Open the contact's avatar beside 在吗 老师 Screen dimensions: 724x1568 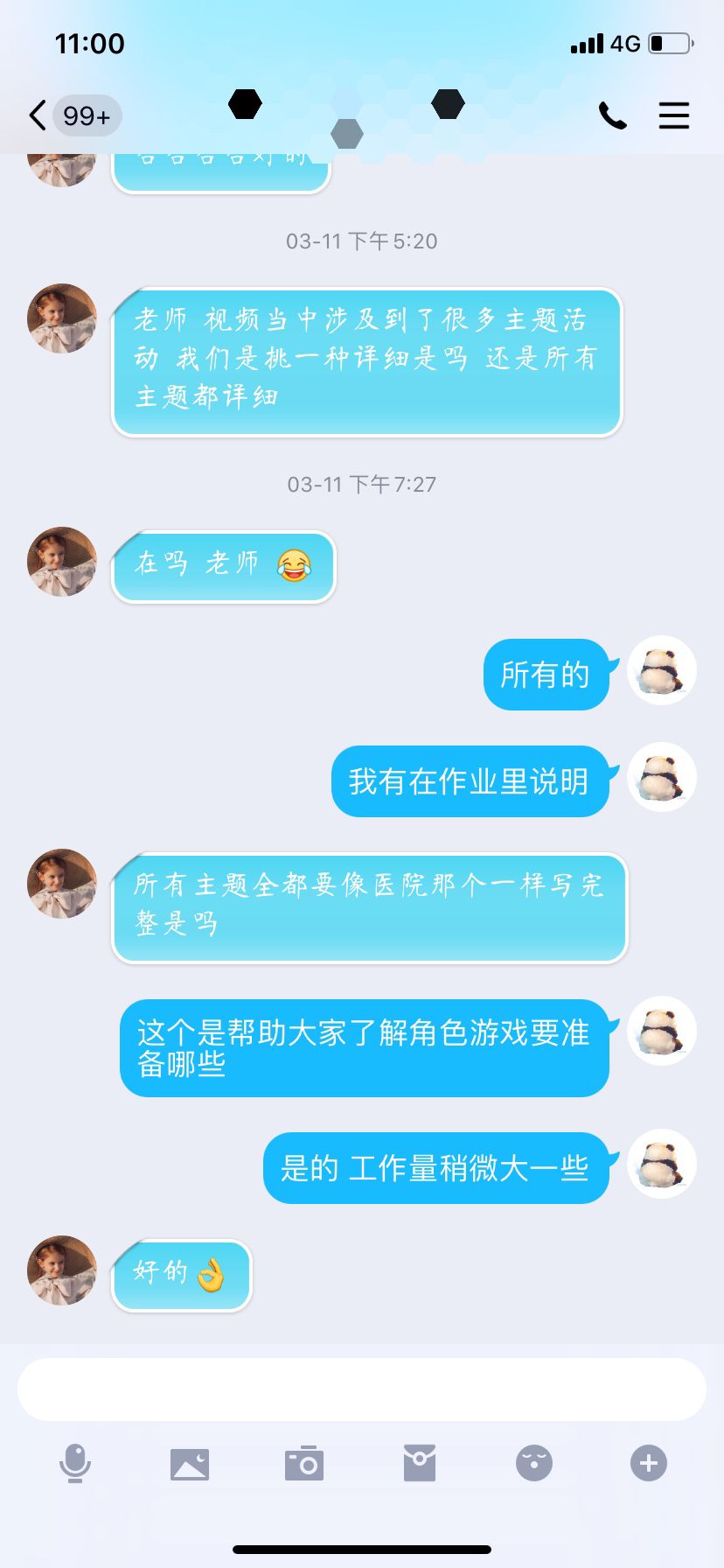point(62,562)
